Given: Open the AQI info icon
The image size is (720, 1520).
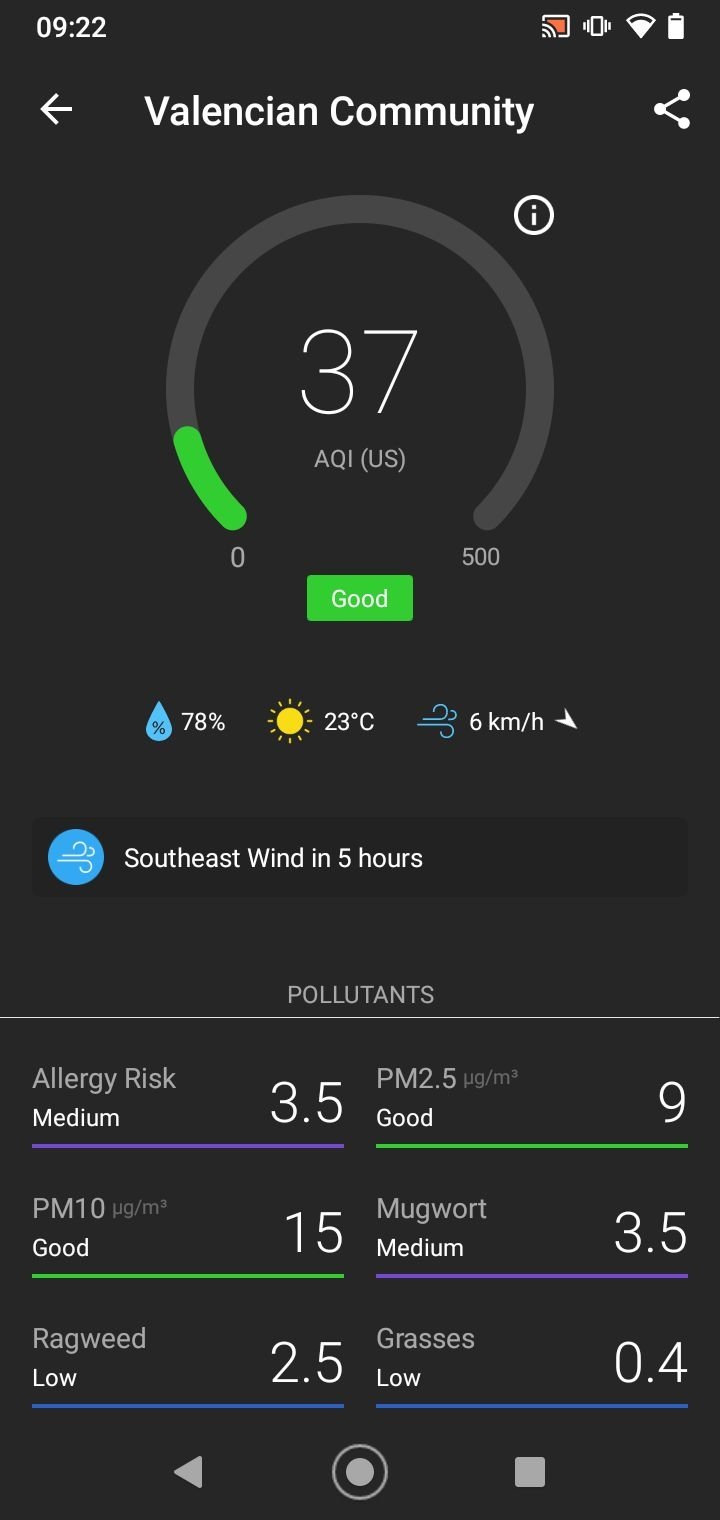Looking at the screenshot, I should (x=533, y=215).
